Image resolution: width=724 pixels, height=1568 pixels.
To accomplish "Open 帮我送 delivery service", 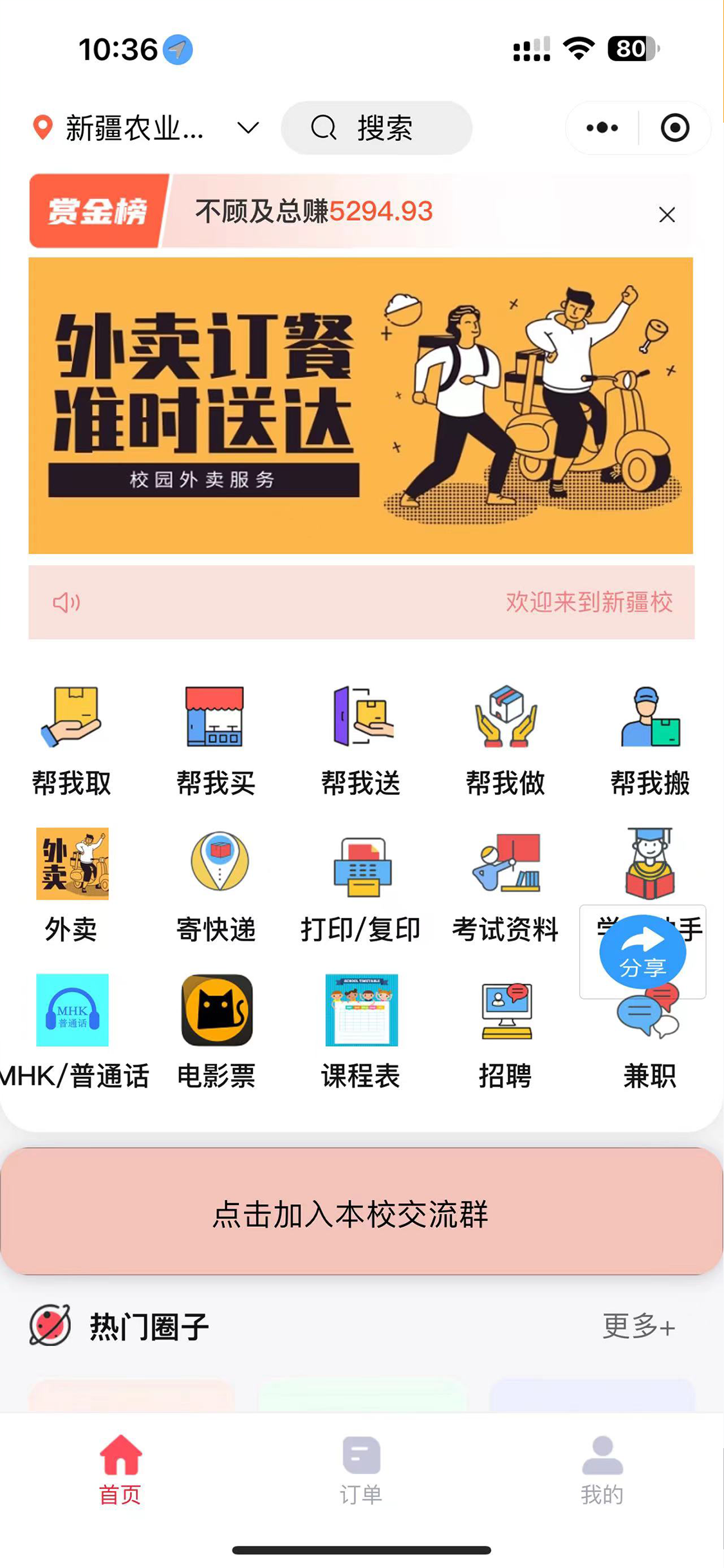I will click(x=361, y=740).
